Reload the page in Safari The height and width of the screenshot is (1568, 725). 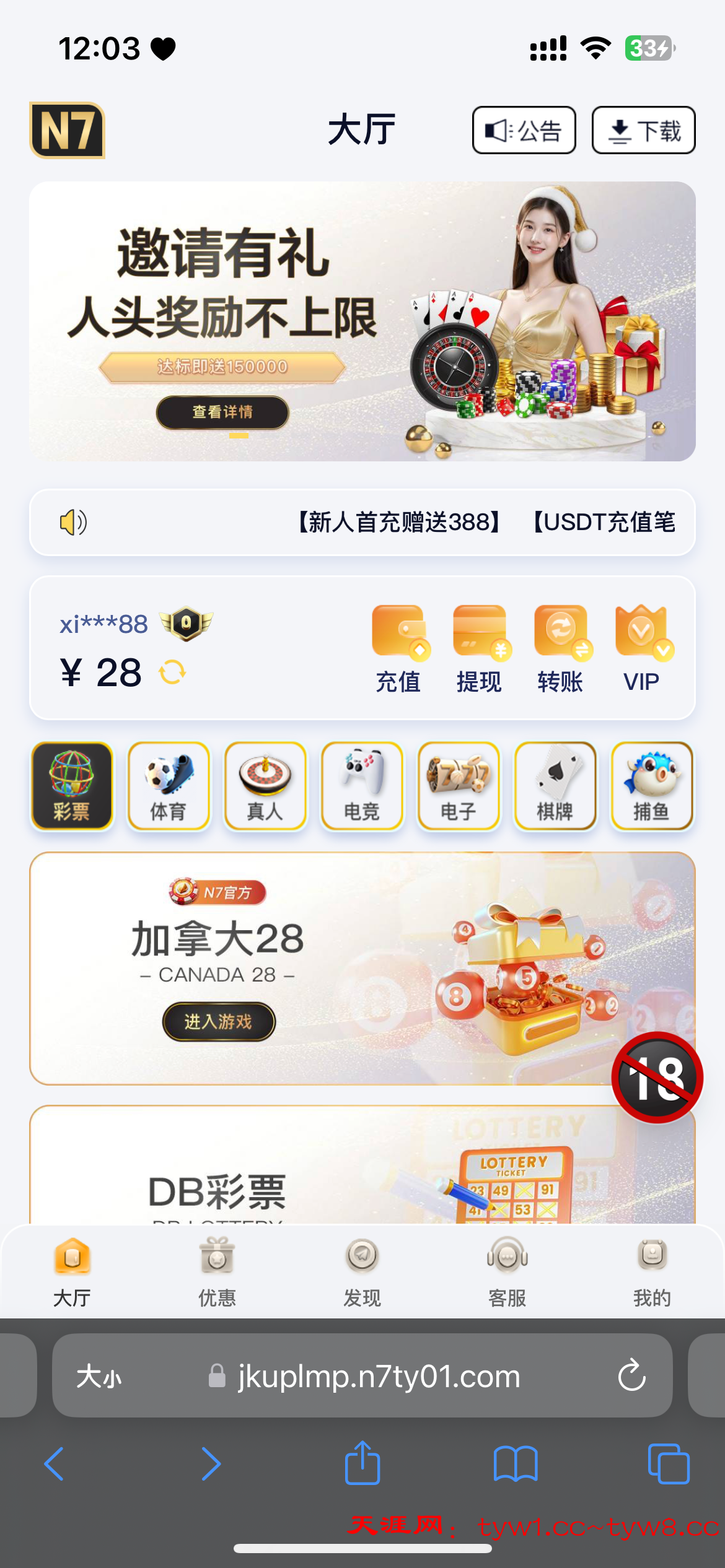631,1376
